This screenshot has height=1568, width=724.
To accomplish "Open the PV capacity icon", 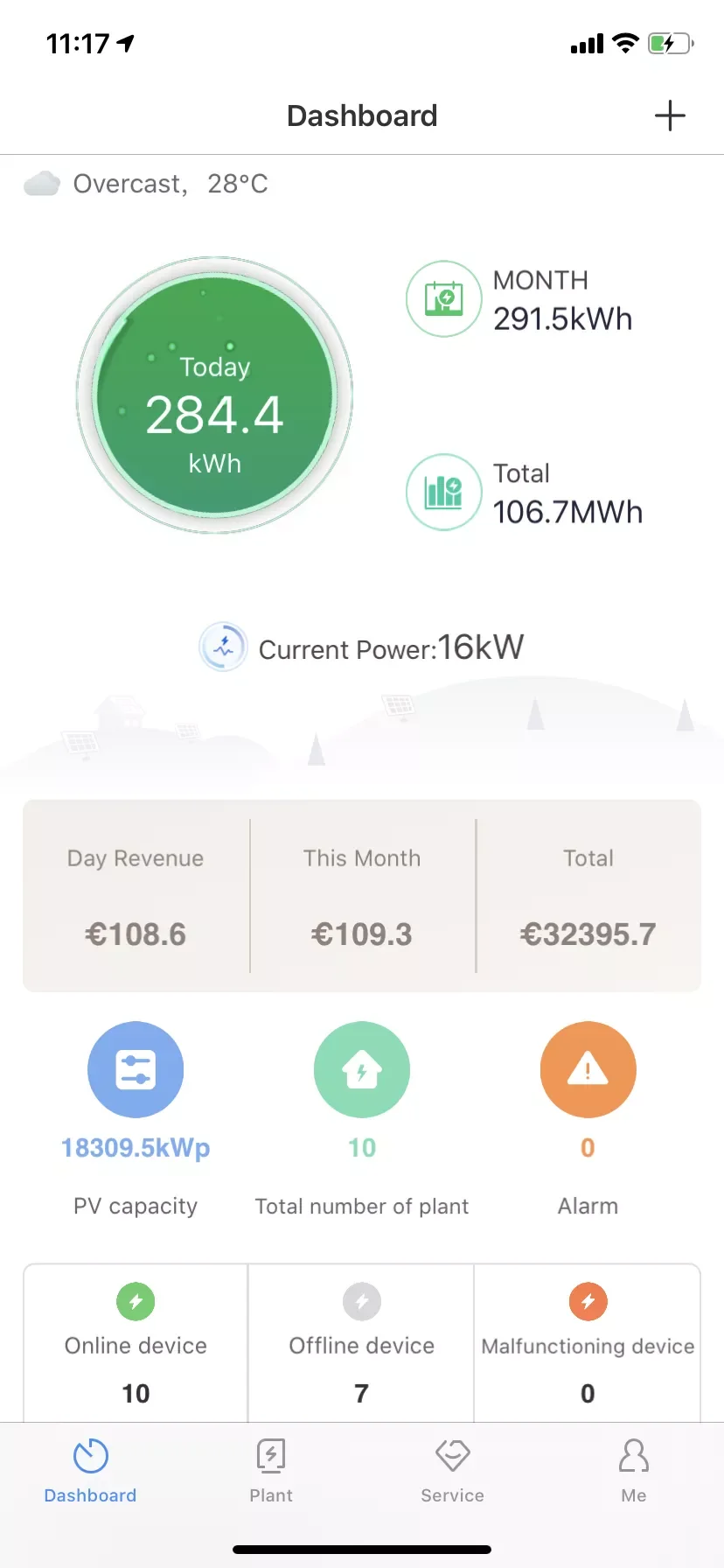I will tap(136, 1069).
